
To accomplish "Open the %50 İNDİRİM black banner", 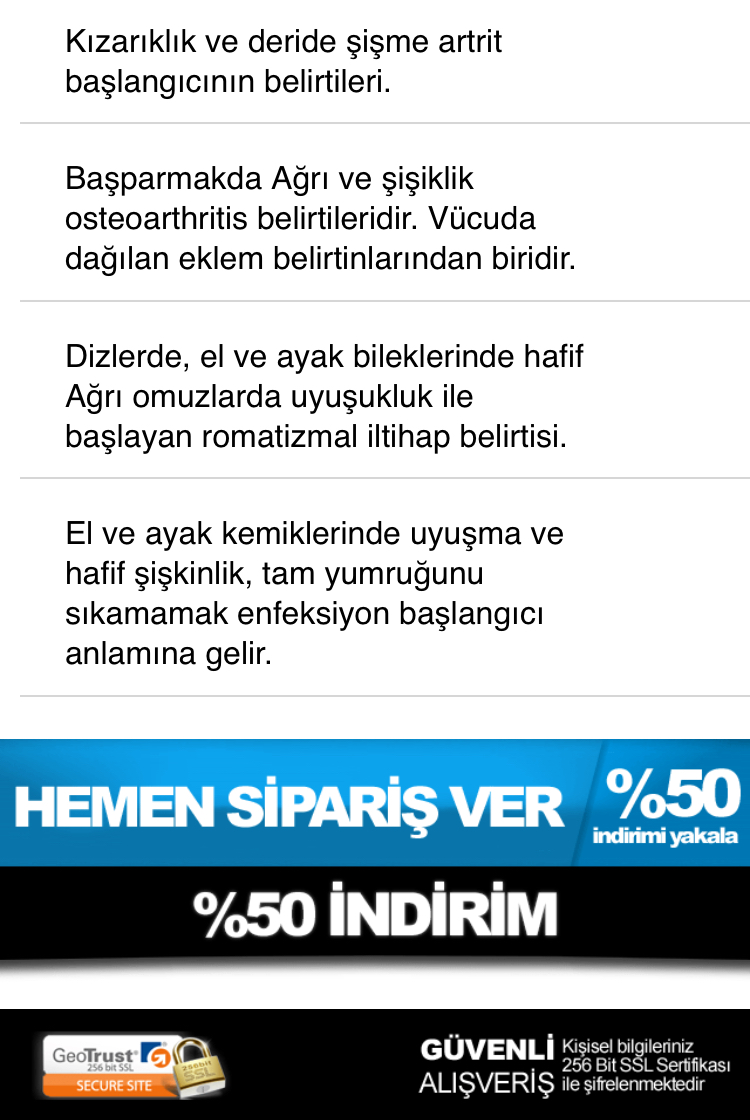I will [x=375, y=914].
